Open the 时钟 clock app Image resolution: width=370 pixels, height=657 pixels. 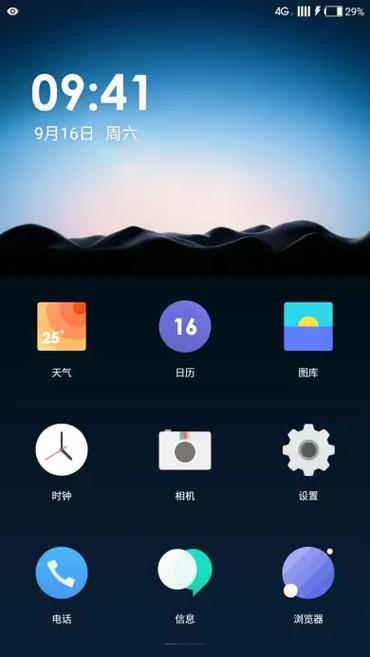pyautogui.click(x=62, y=450)
